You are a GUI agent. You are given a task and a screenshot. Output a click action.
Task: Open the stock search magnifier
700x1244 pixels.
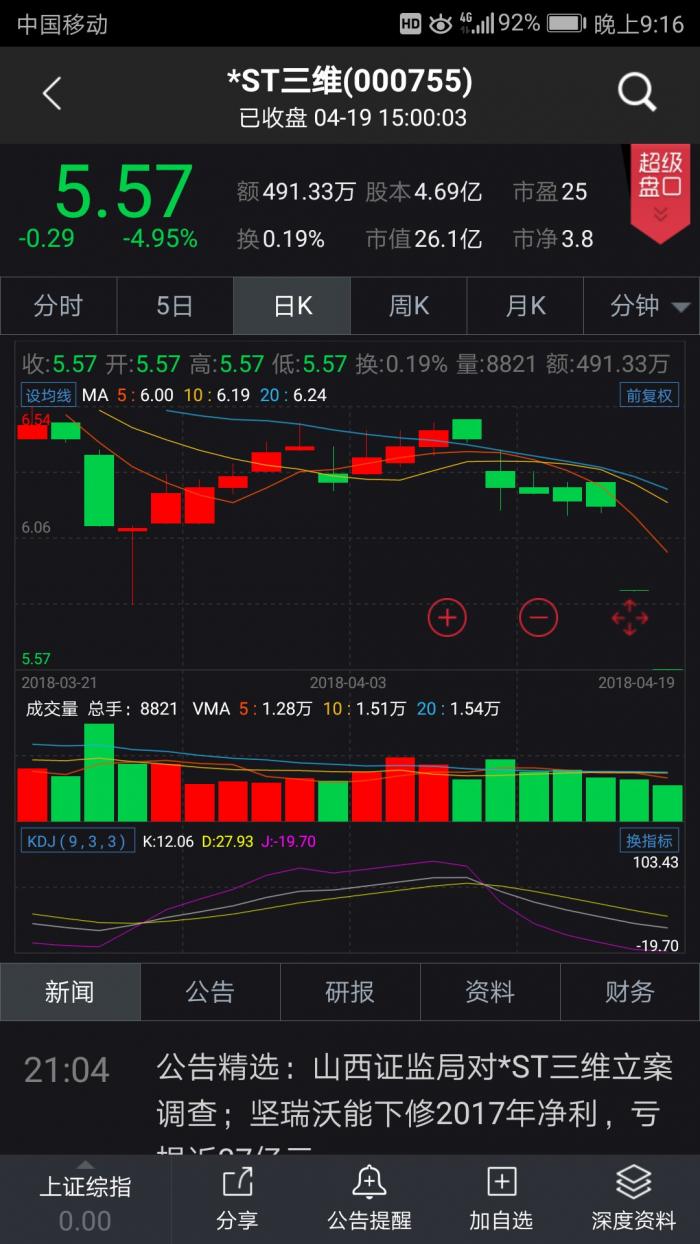pyautogui.click(x=636, y=94)
